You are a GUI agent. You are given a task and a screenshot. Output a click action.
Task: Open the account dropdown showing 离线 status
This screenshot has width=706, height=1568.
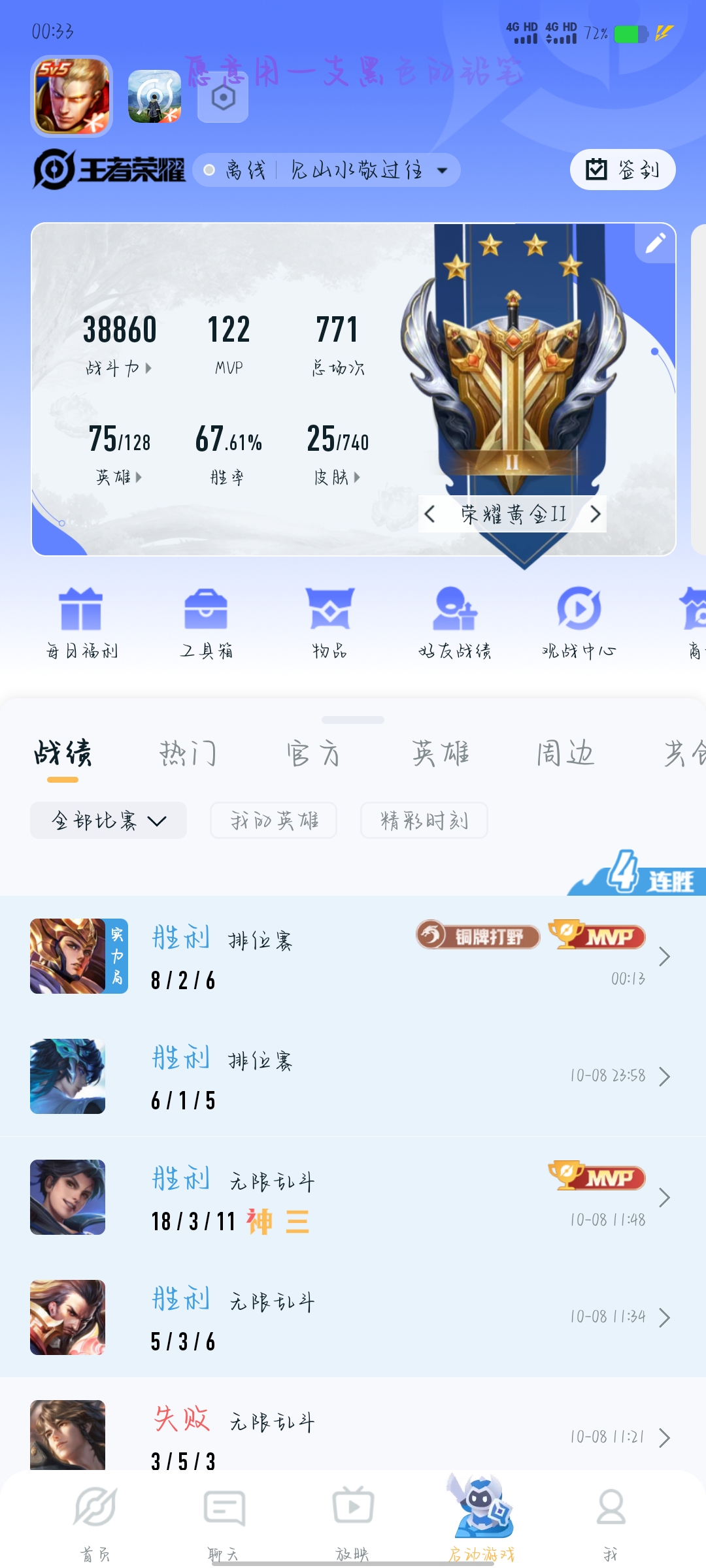(x=327, y=171)
